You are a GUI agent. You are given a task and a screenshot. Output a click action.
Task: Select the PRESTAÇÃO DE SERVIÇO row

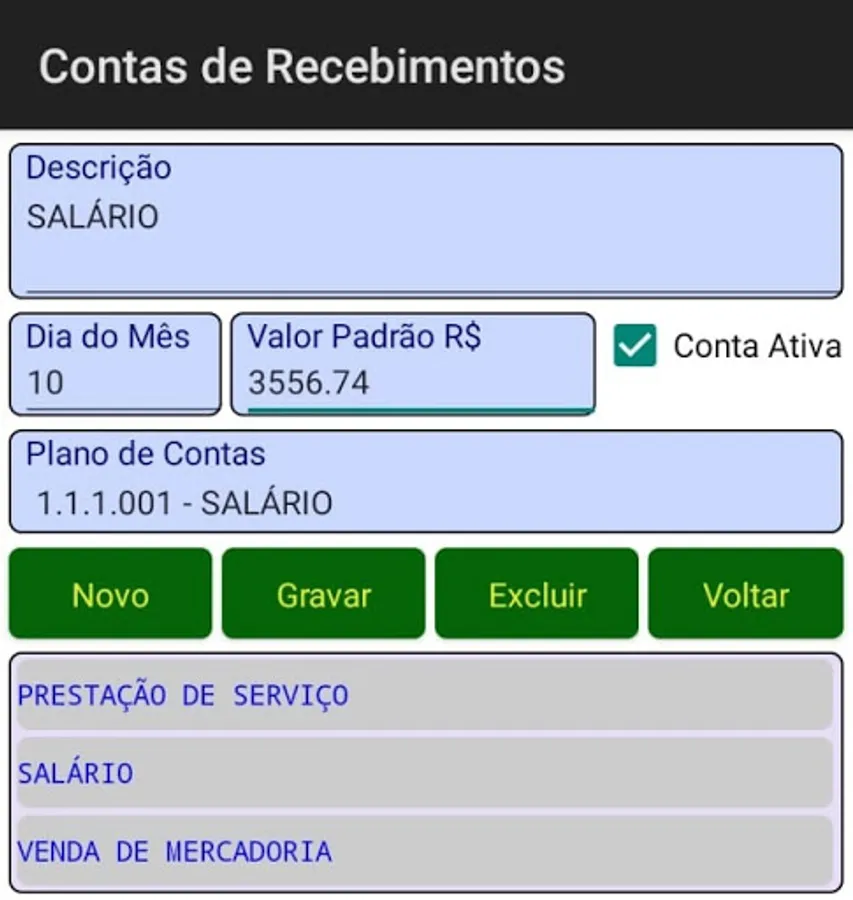pos(425,695)
